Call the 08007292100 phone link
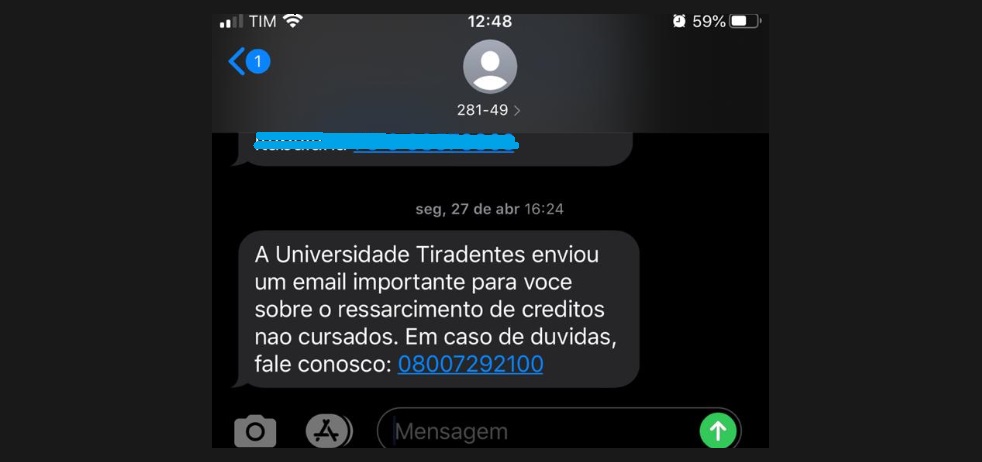Screen dimensions: 982x462 coord(470,364)
